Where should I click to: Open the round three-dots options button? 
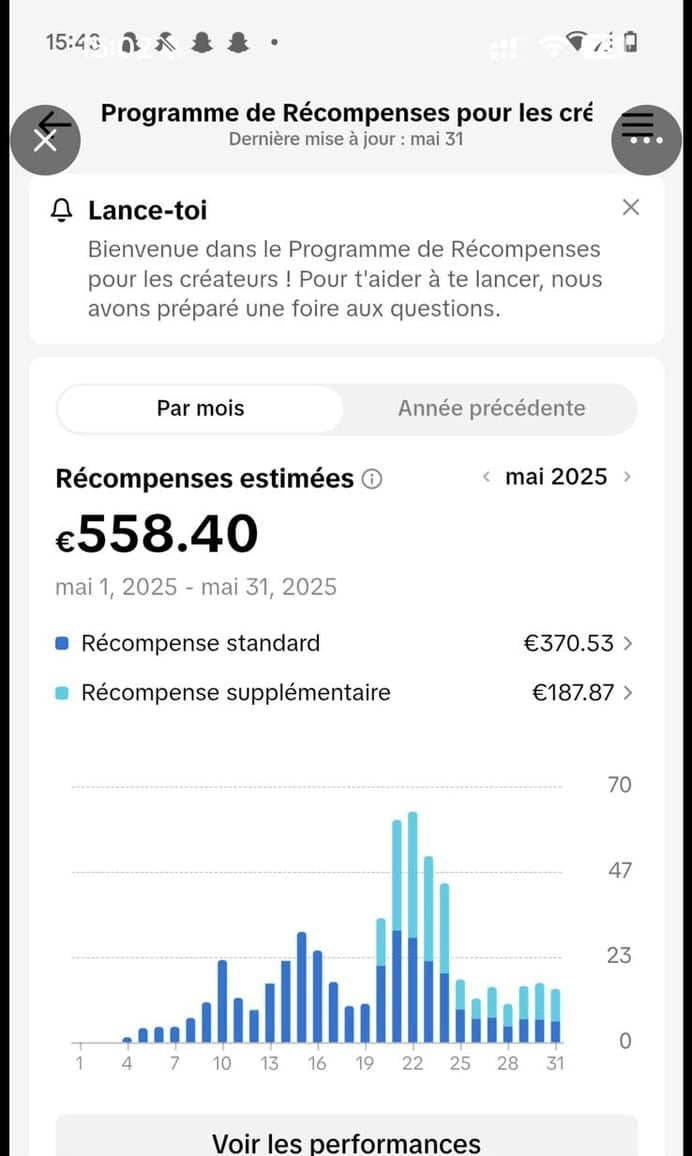[x=646, y=140]
